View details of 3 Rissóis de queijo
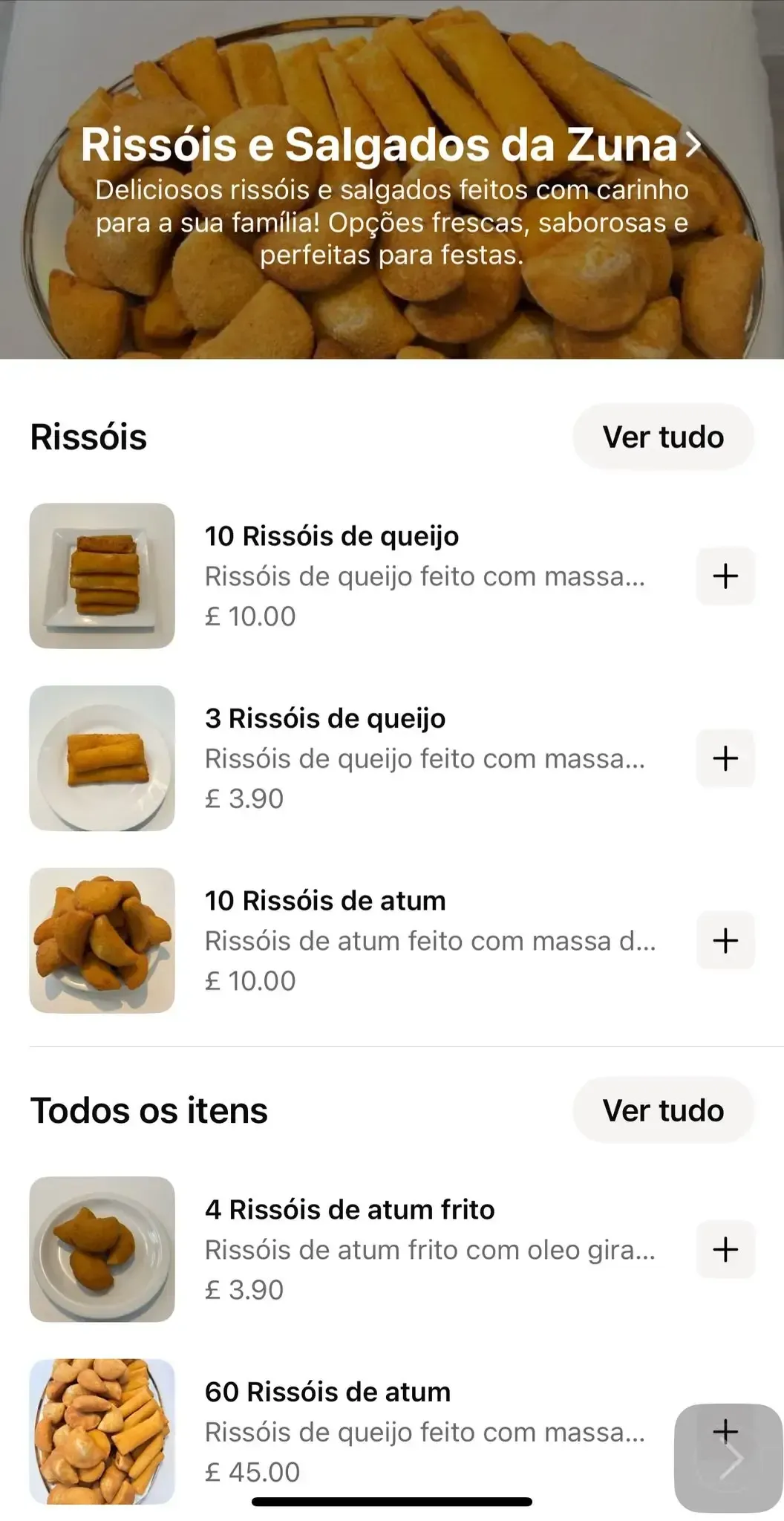 click(x=325, y=718)
